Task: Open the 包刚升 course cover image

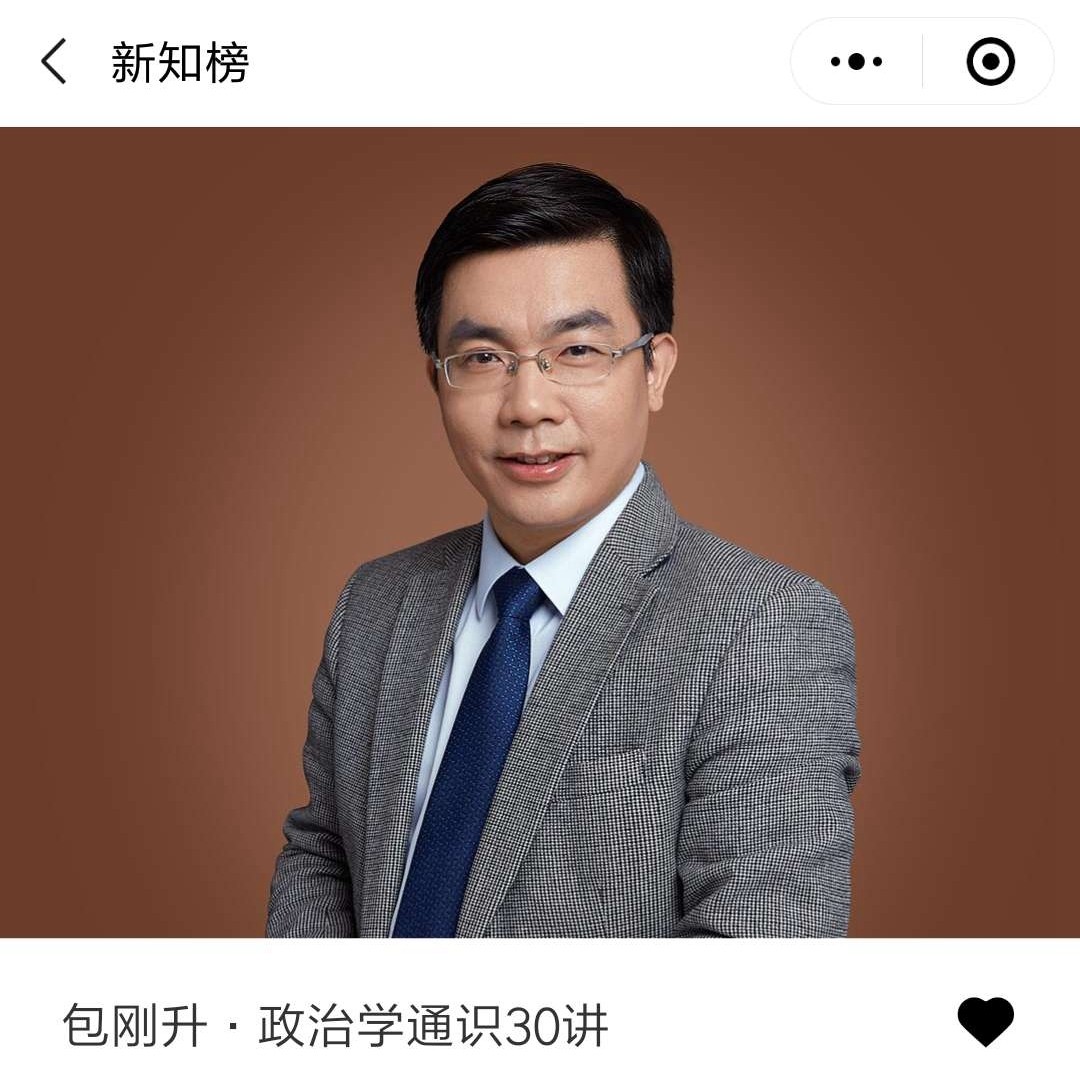Action: click(x=540, y=532)
